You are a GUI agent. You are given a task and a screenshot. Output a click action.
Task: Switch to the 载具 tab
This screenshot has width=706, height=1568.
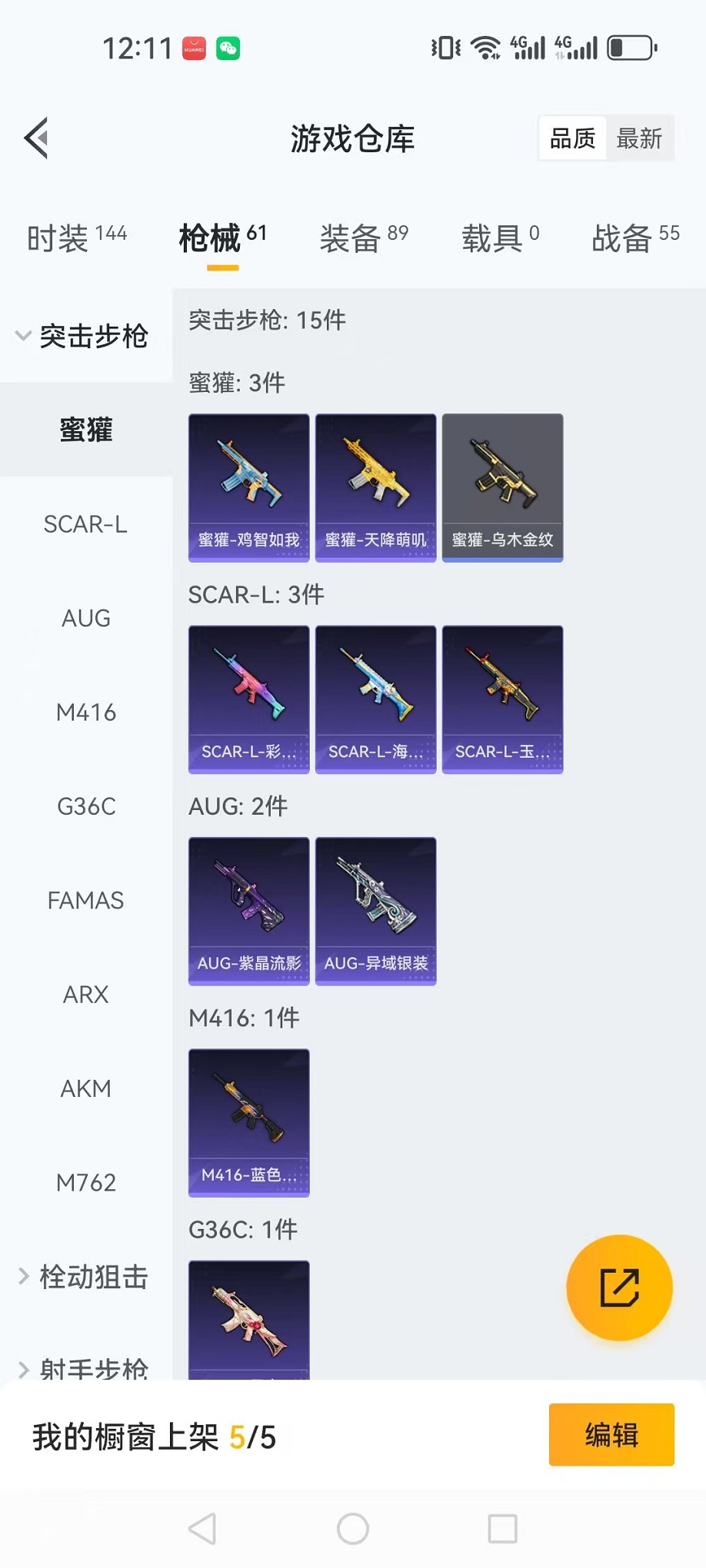(x=500, y=238)
